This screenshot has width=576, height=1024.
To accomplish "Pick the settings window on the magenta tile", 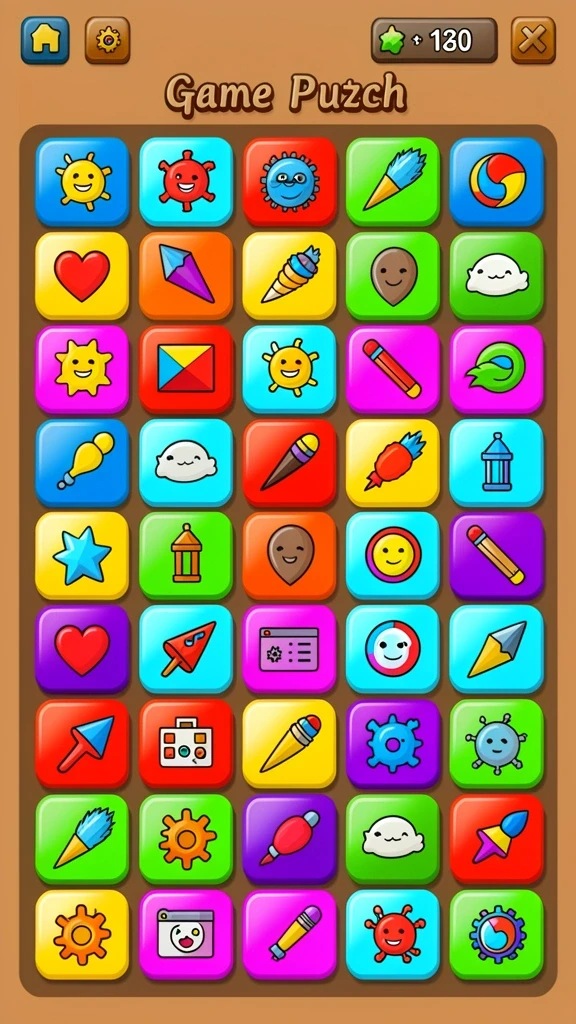I will pyautogui.click(x=289, y=648).
